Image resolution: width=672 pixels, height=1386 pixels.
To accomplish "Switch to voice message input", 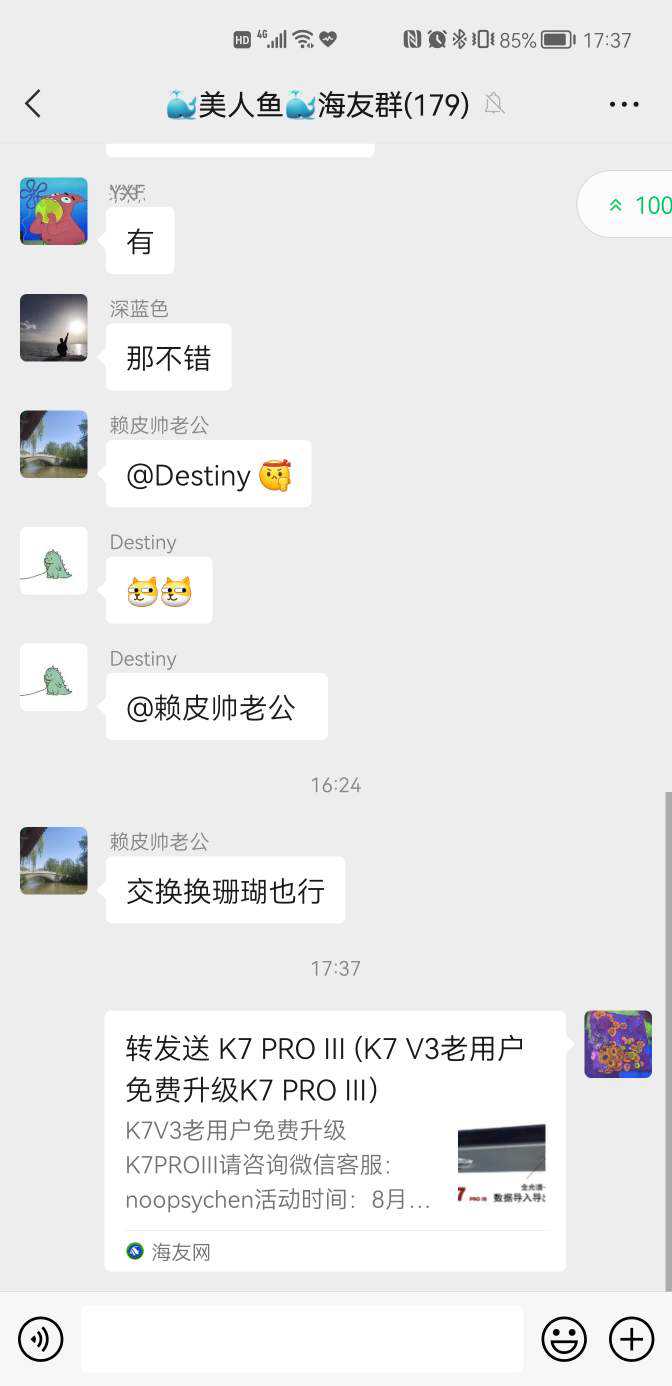I will coord(41,1339).
